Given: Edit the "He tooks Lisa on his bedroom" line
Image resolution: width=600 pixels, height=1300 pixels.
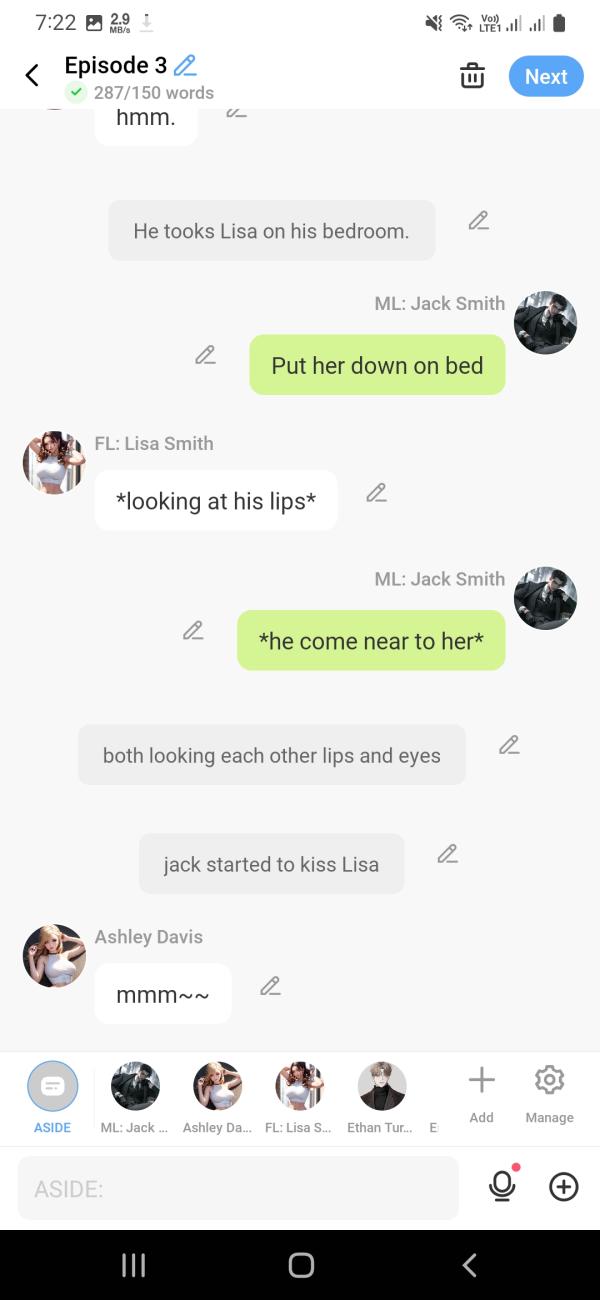Looking at the screenshot, I should pyautogui.click(x=479, y=221).
